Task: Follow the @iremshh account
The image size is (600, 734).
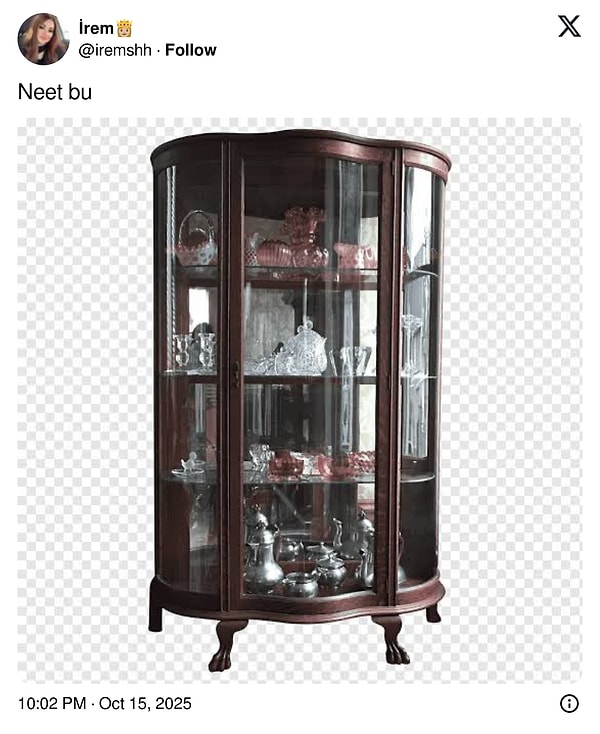Action: click(x=190, y=50)
